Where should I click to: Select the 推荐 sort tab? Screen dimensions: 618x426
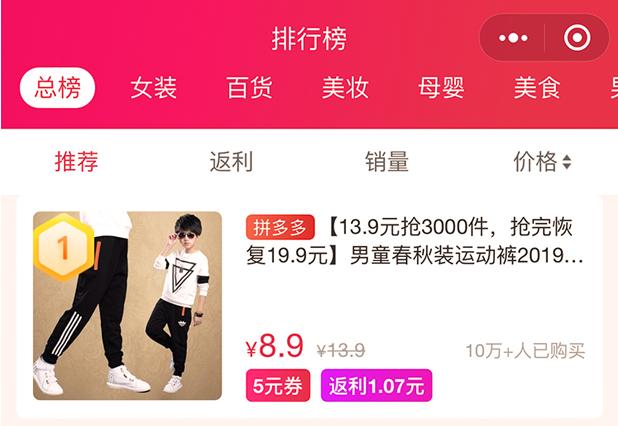77,162
